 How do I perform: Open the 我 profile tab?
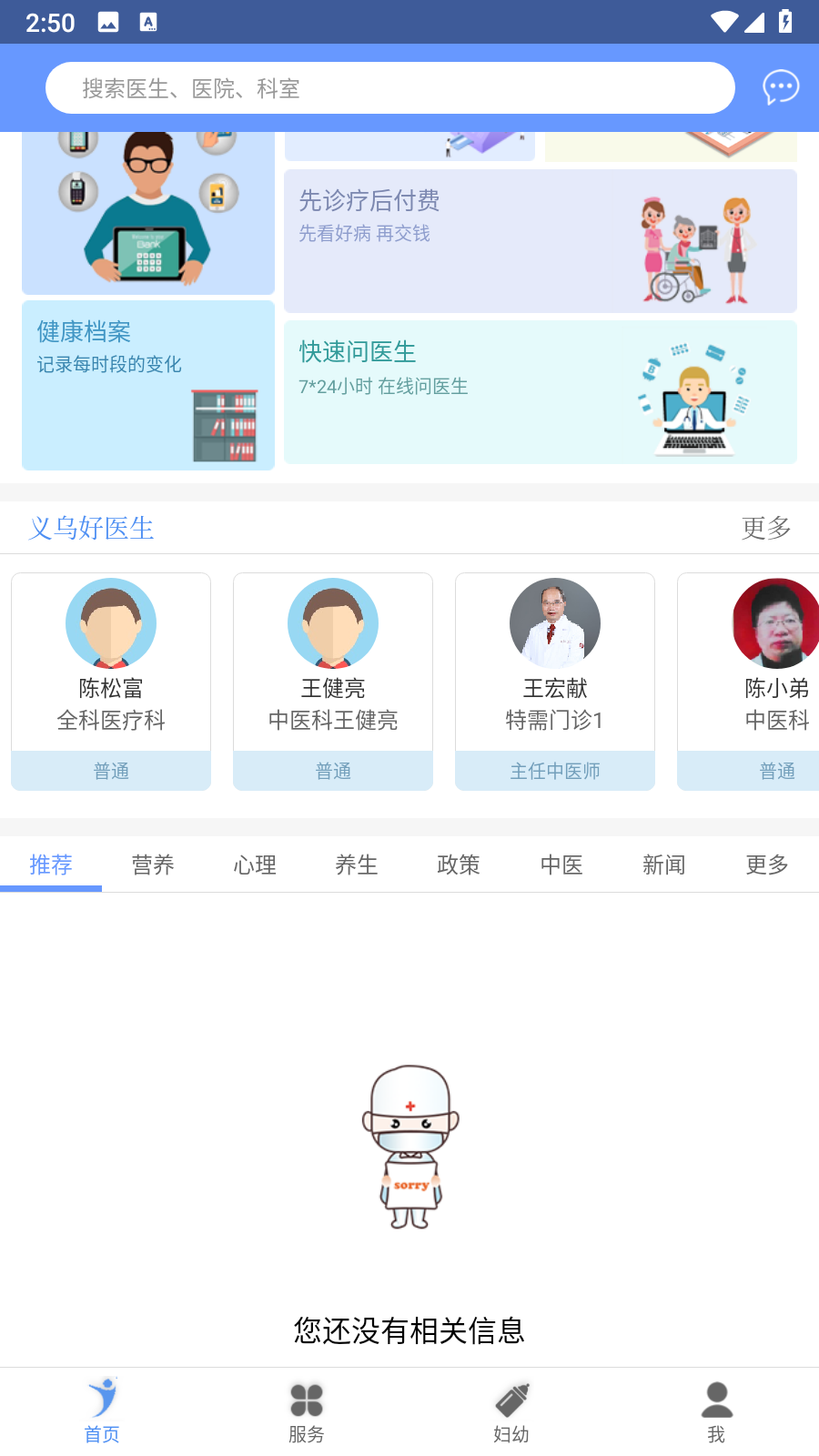[716, 1411]
